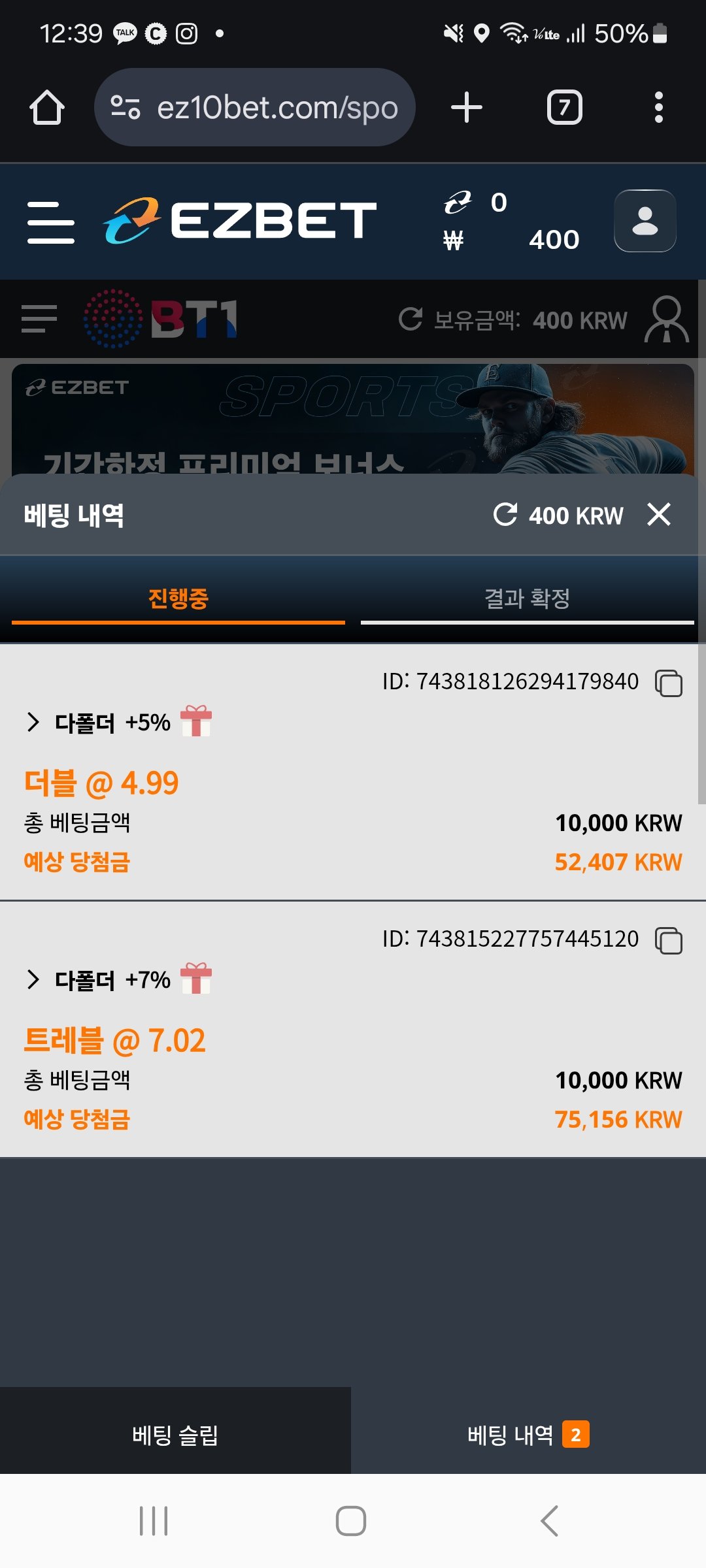Copy bet ID 743818126294179840

coord(669,683)
